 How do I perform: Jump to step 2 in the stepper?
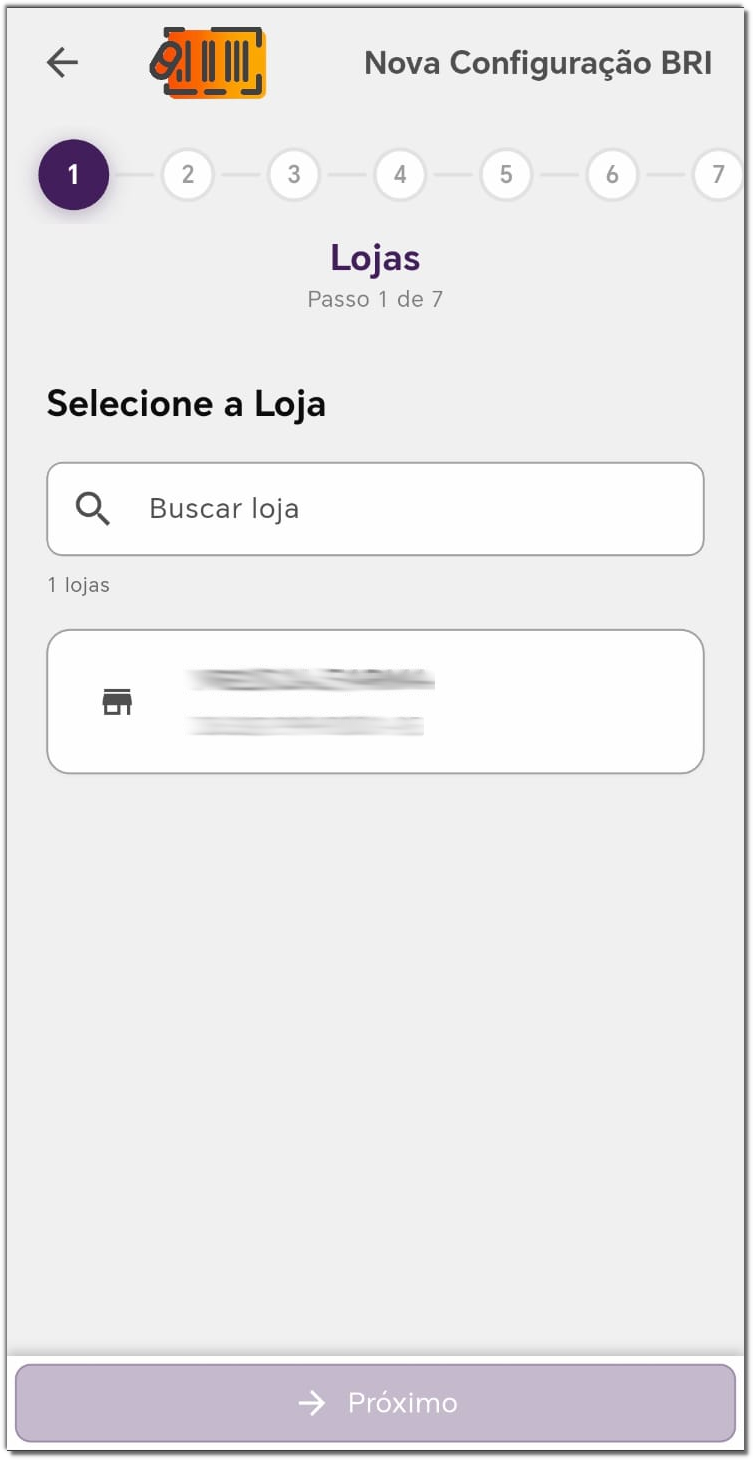pyautogui.click(x=188, y=175)
